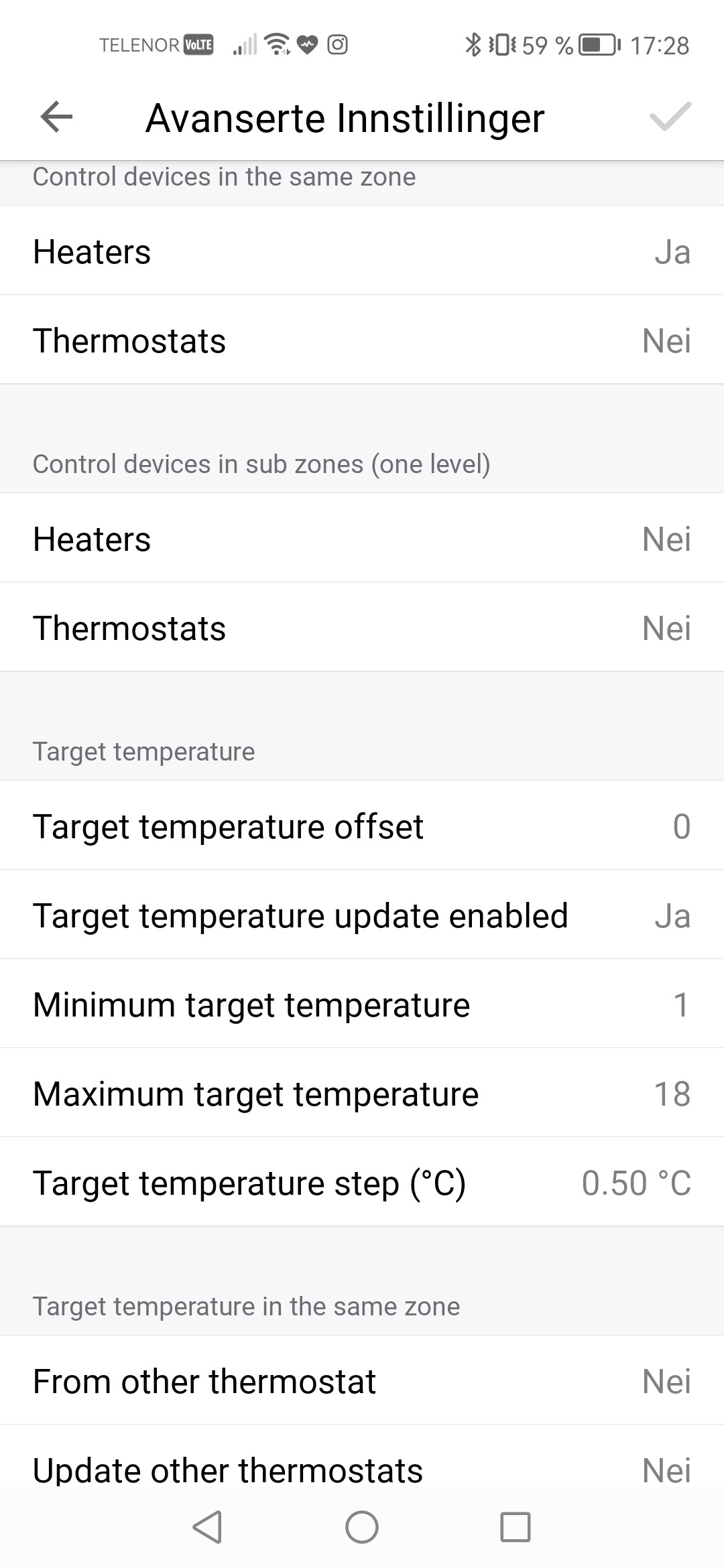Image resolution: width=724 pixels, height=1568 pixels.
Task: Open Target temperature offset setting
Action: (x=362, y=826)
